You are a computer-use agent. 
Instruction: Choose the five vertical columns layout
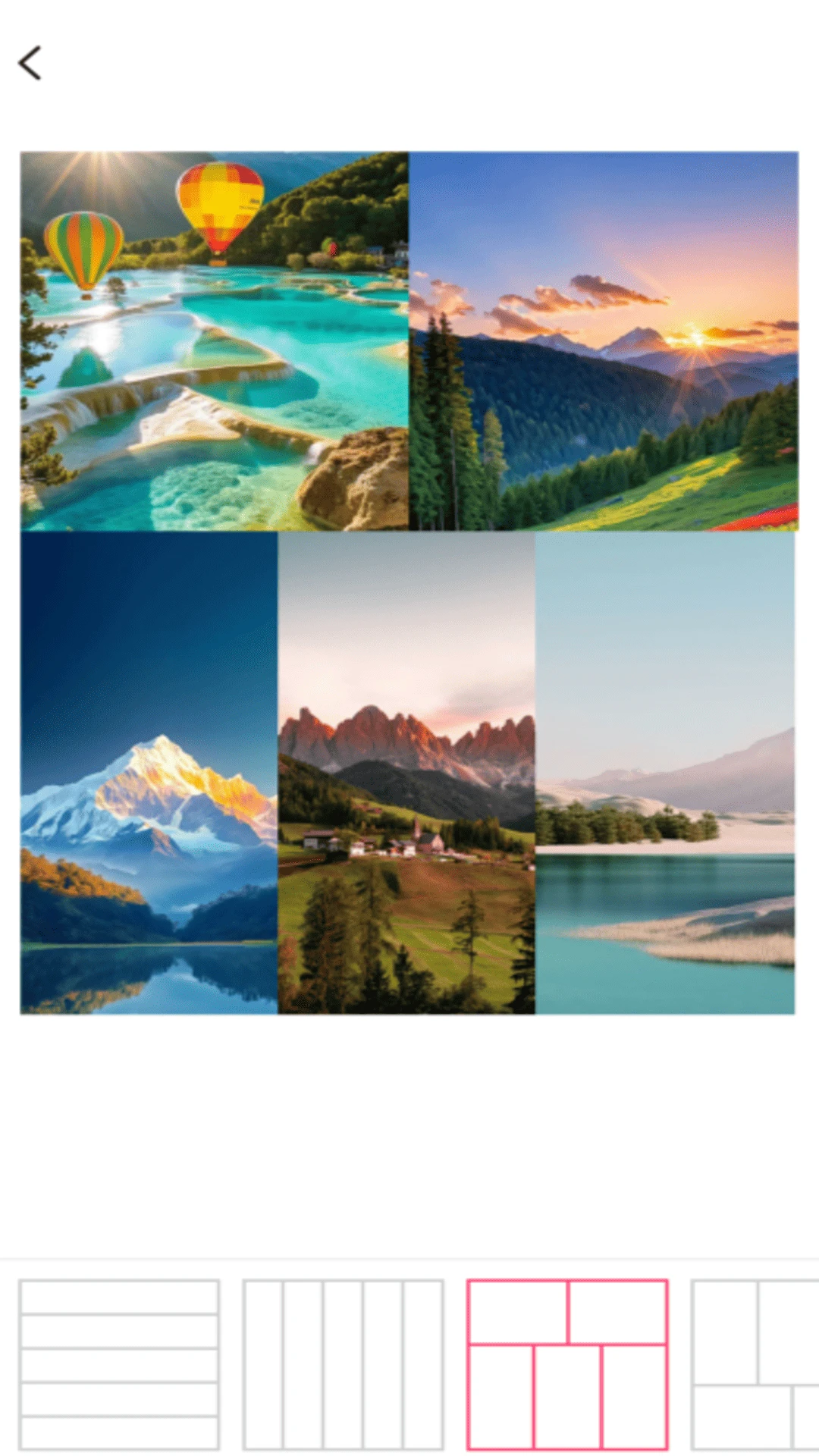click(x=344, y=1365)
